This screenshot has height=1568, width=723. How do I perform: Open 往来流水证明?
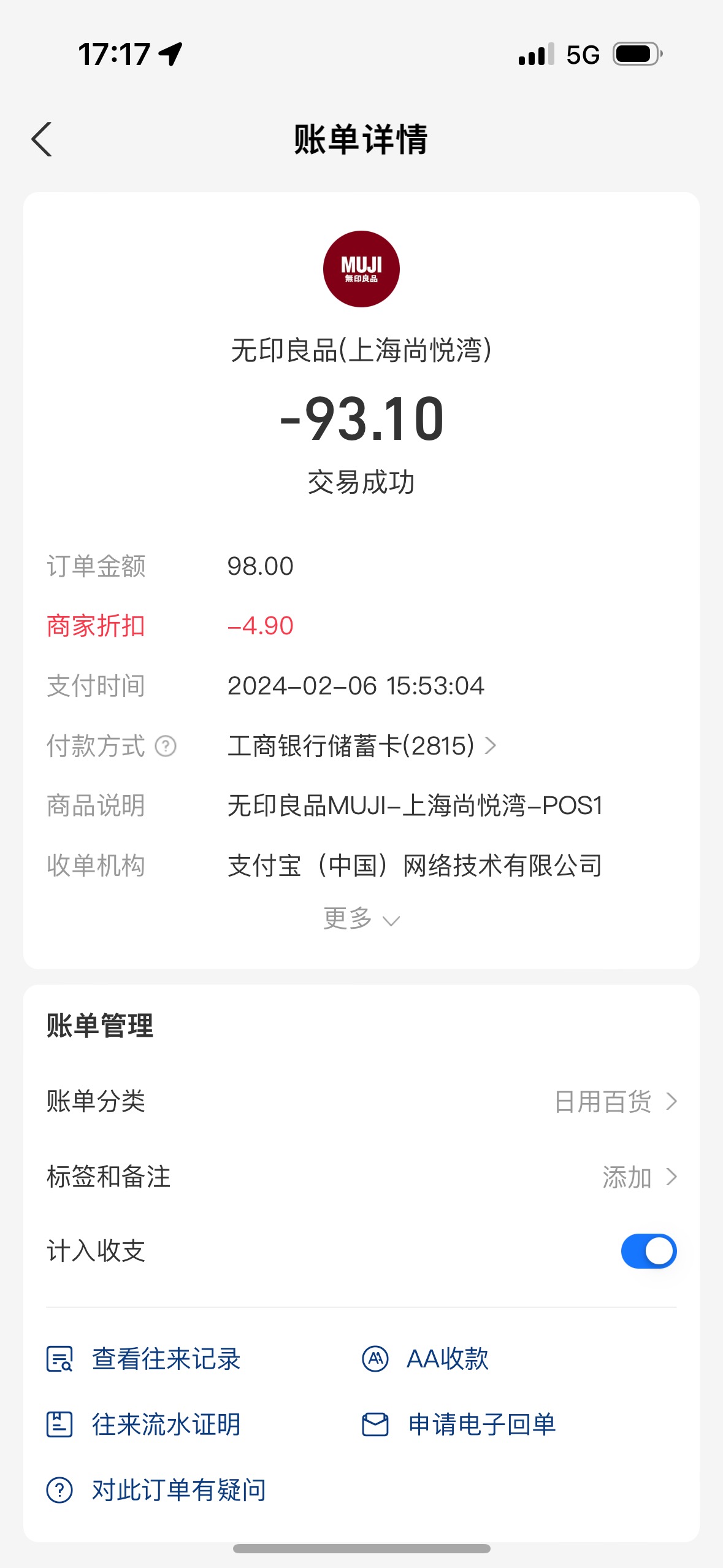pos(143,1424)
